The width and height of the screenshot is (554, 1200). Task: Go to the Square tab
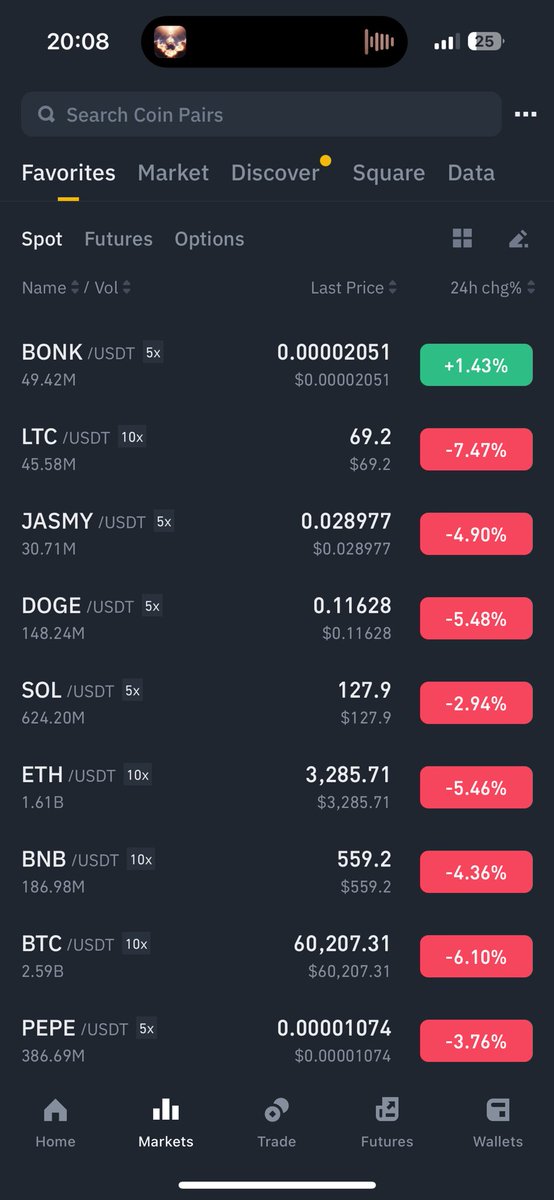[x=388, y=173]
